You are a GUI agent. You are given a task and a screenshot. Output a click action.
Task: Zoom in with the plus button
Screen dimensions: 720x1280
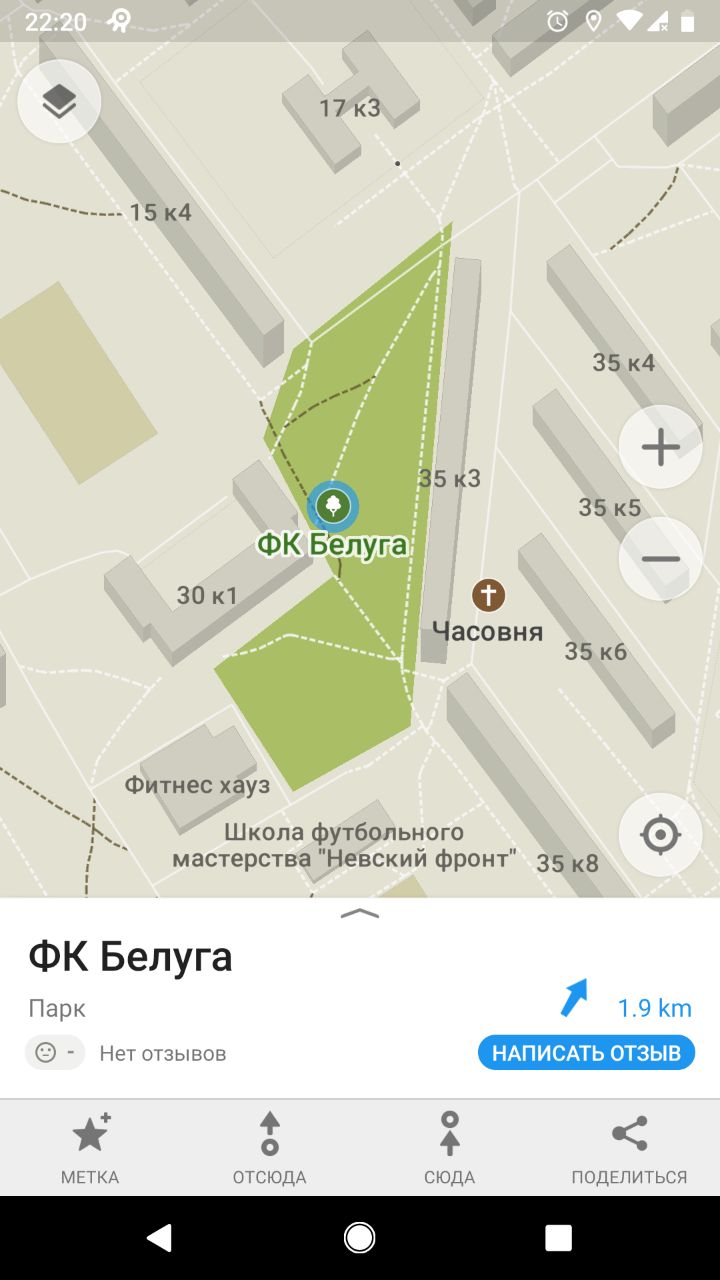tap(660, 447)
